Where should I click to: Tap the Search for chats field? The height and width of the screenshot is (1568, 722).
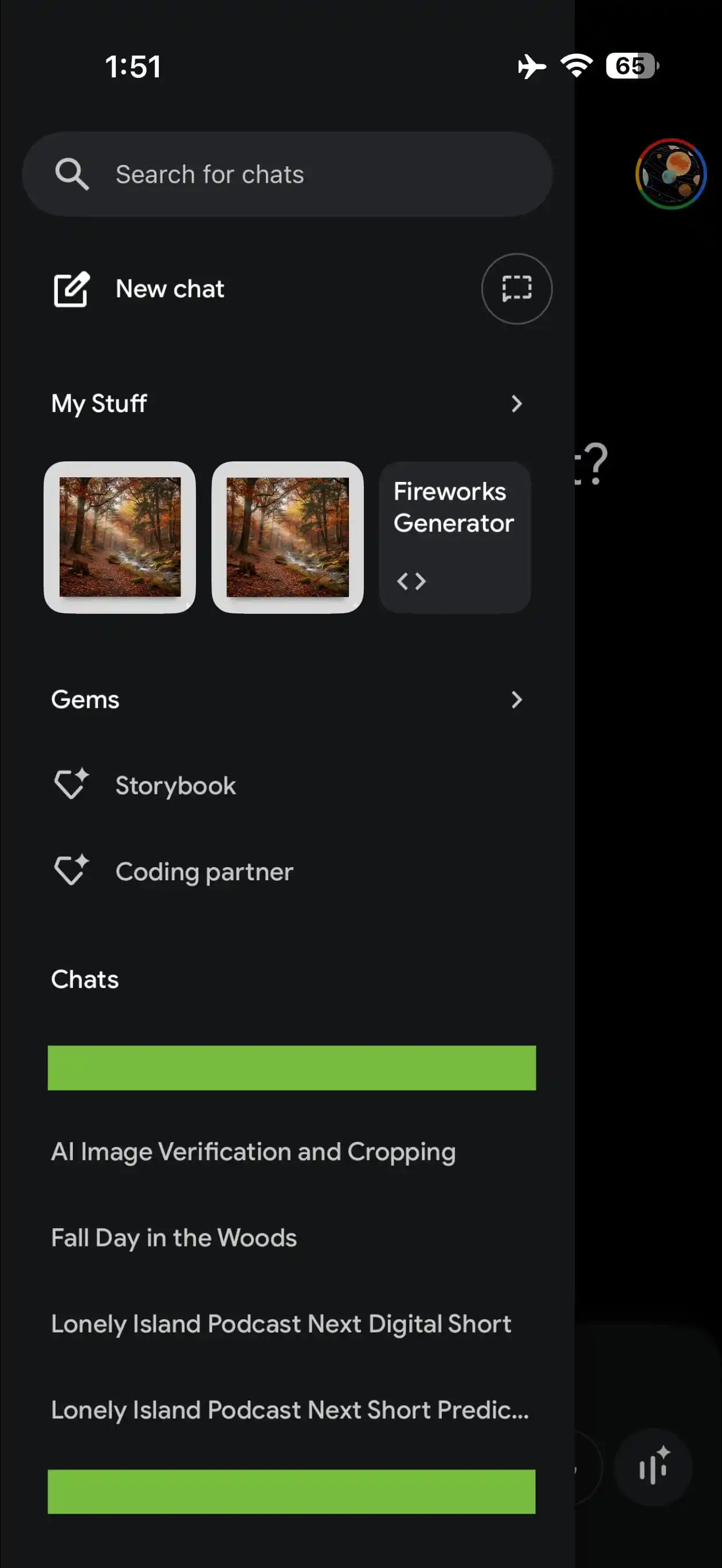pos(286,175)
